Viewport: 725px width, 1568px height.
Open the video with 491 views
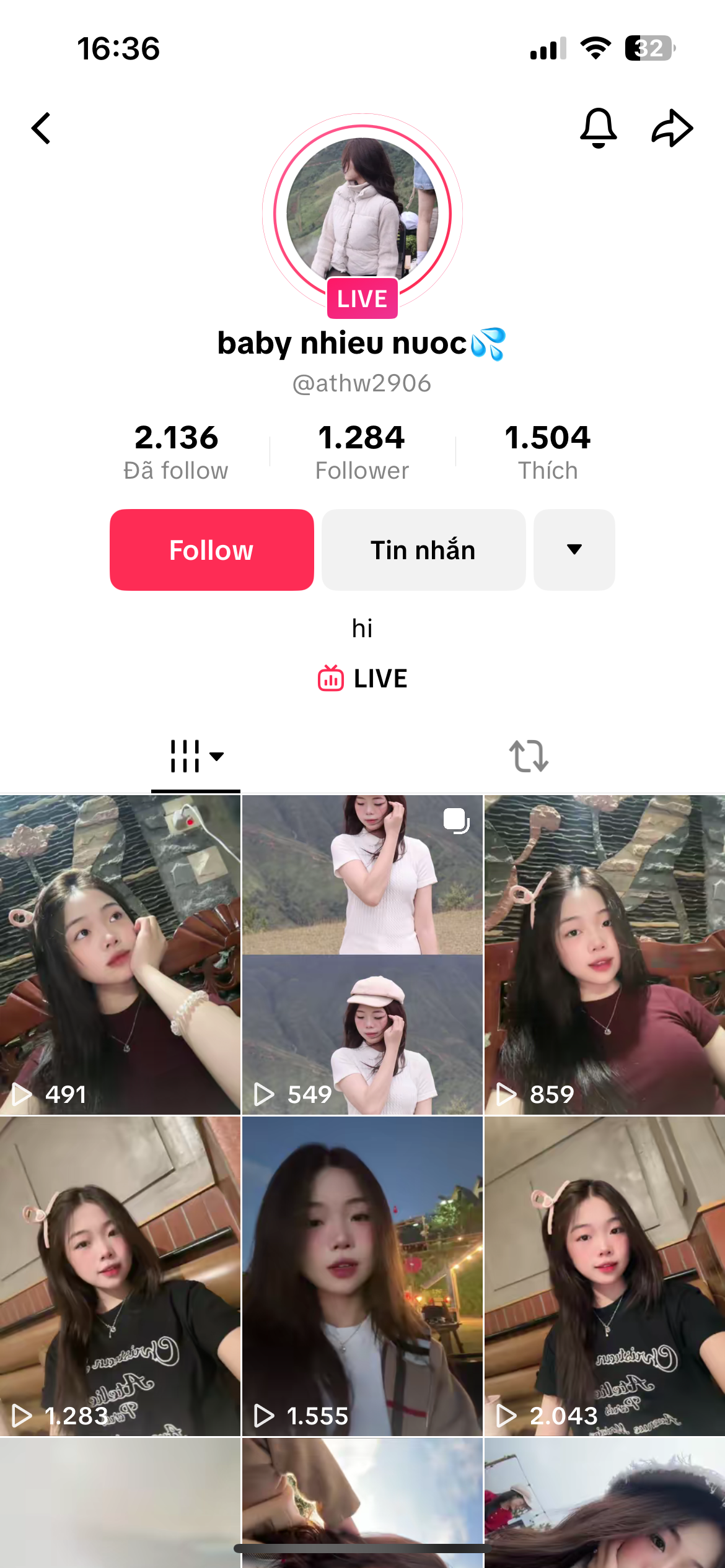[120, 955]
